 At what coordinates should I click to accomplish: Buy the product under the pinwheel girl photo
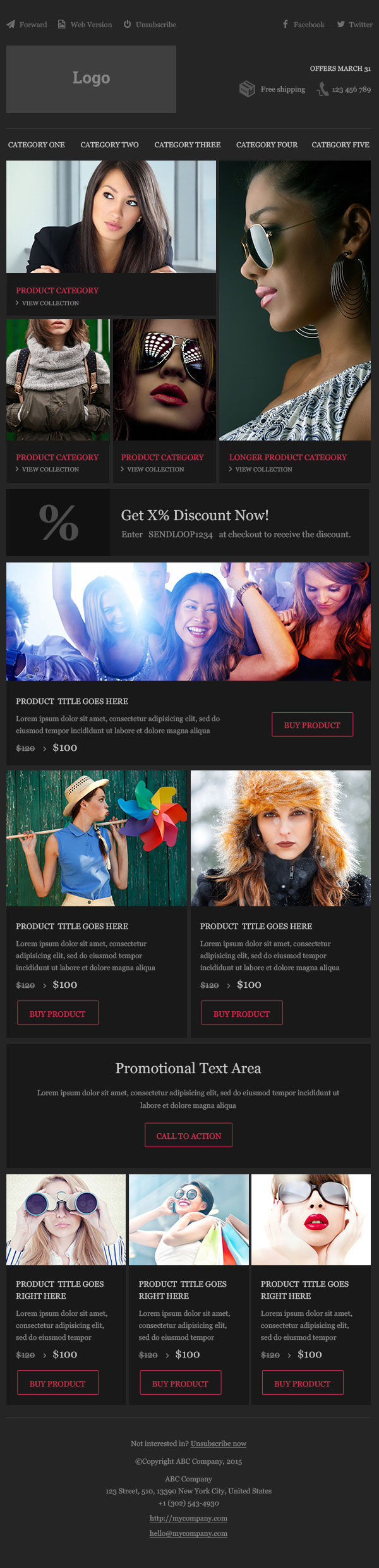click(x=57, y=1014)
